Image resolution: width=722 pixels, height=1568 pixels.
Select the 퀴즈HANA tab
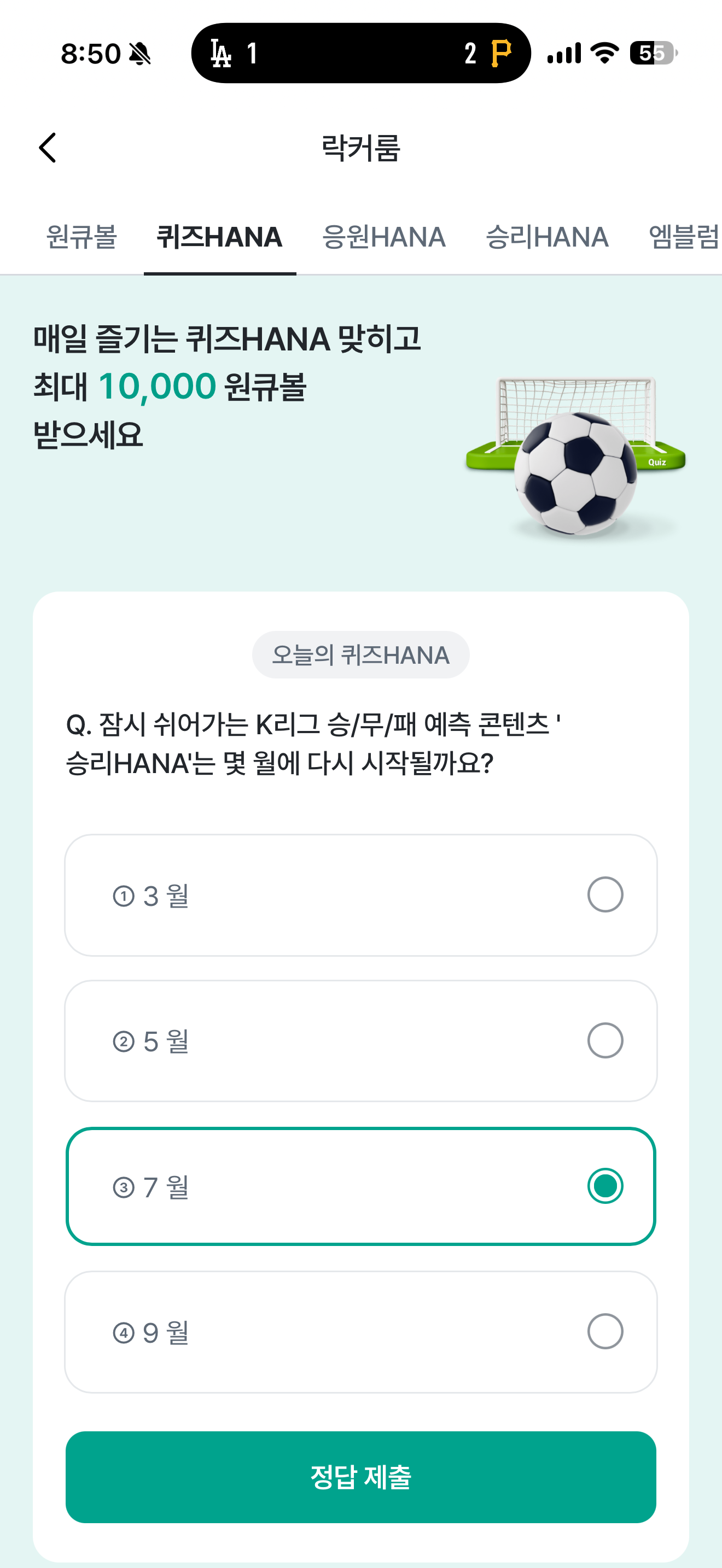(220, 237)
